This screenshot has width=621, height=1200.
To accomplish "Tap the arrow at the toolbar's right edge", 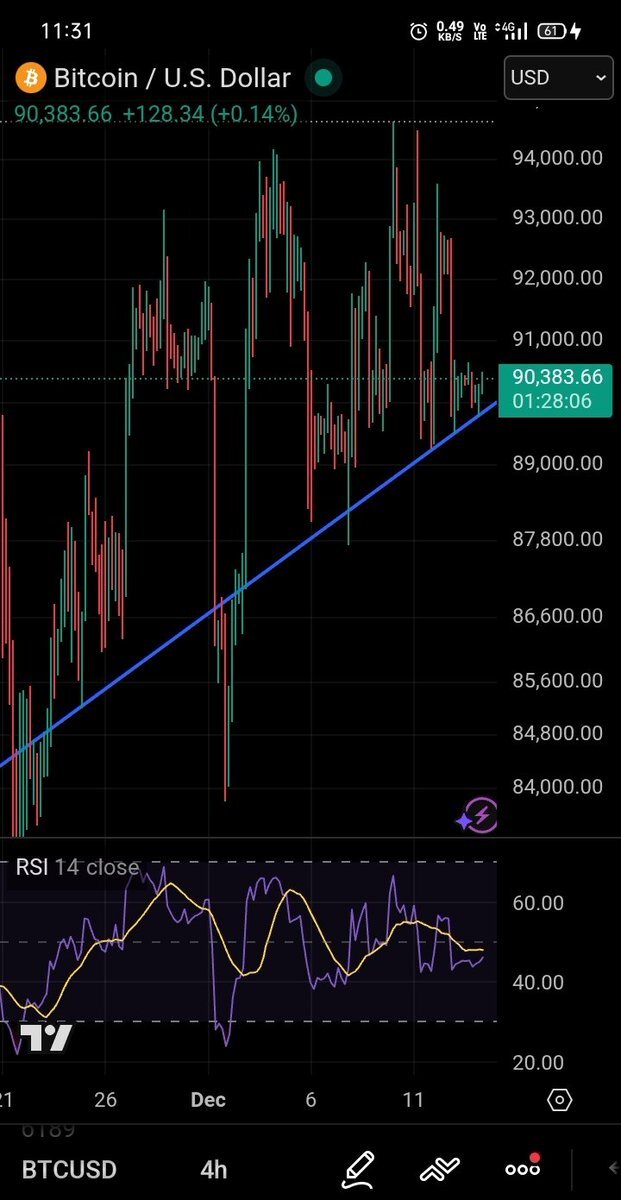I will pos(612,1168).
